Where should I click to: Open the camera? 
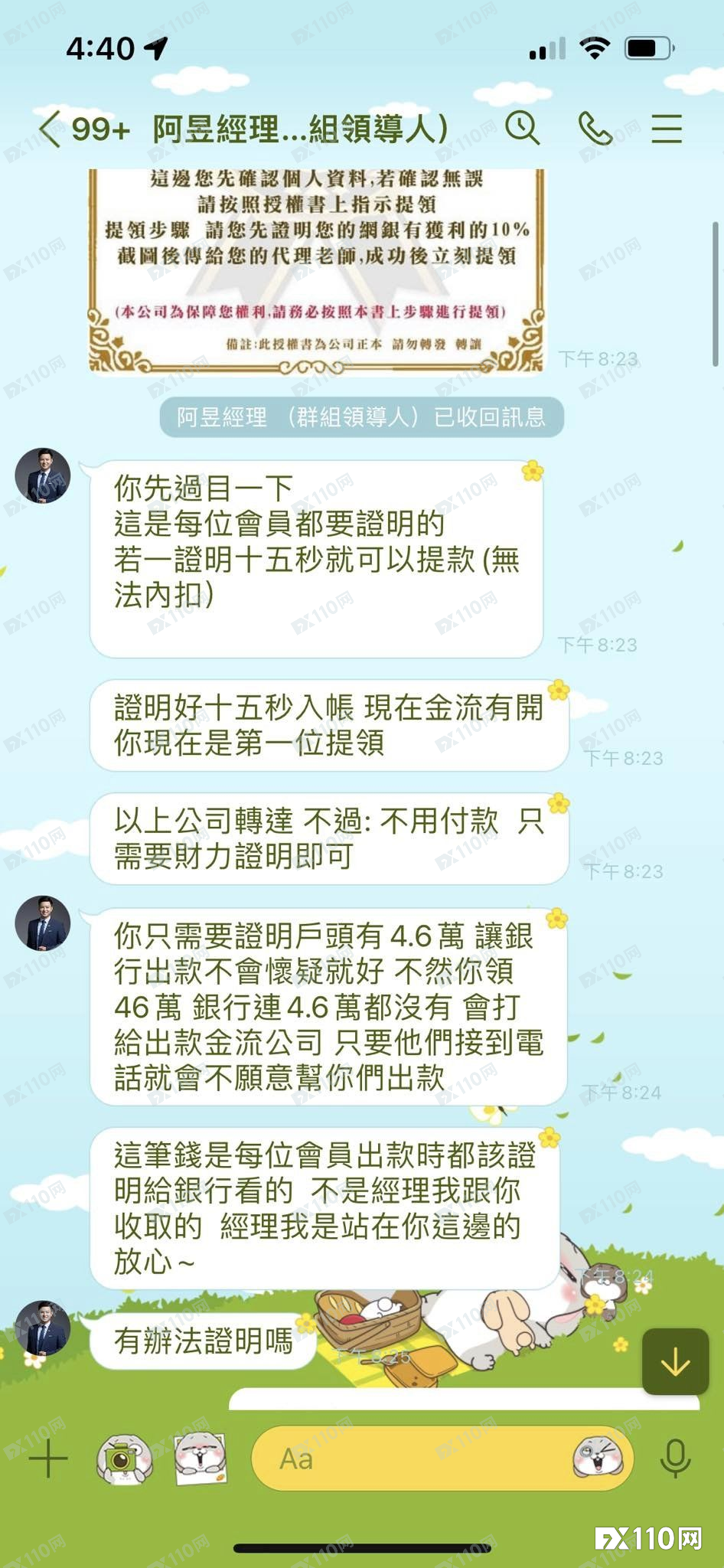[x=124, y=1458]
